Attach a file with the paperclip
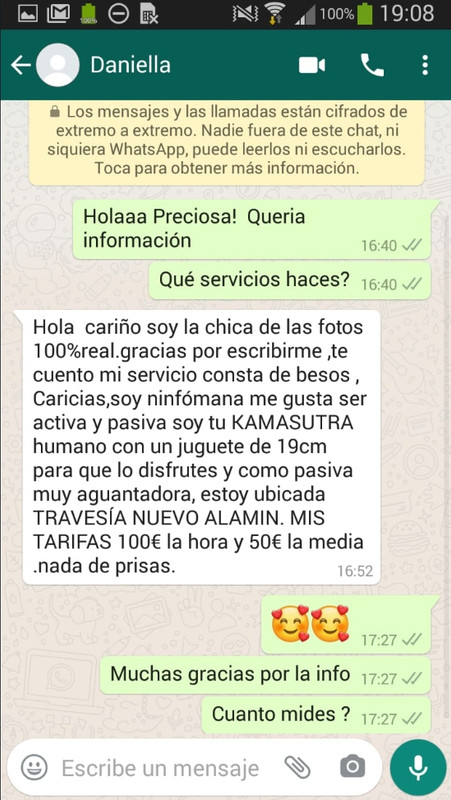 pyautogui.click(x=297, y=767)
